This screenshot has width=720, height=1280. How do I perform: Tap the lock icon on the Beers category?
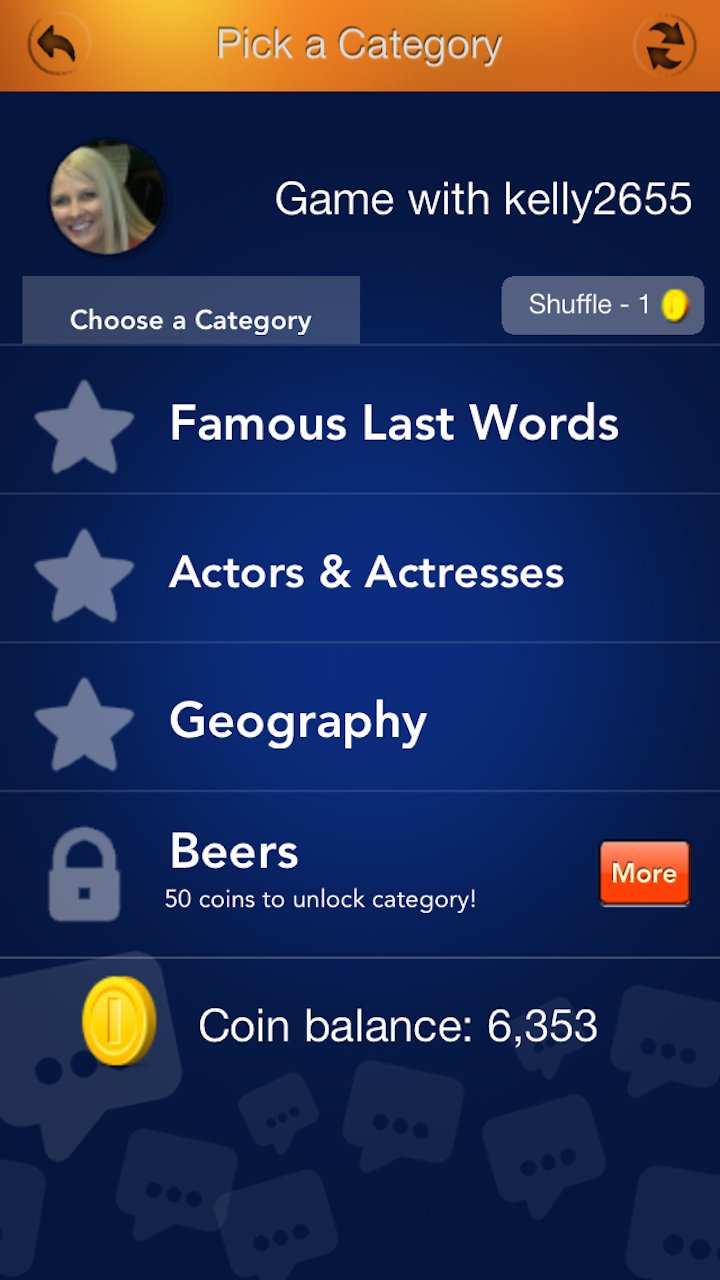pos(83,872)
